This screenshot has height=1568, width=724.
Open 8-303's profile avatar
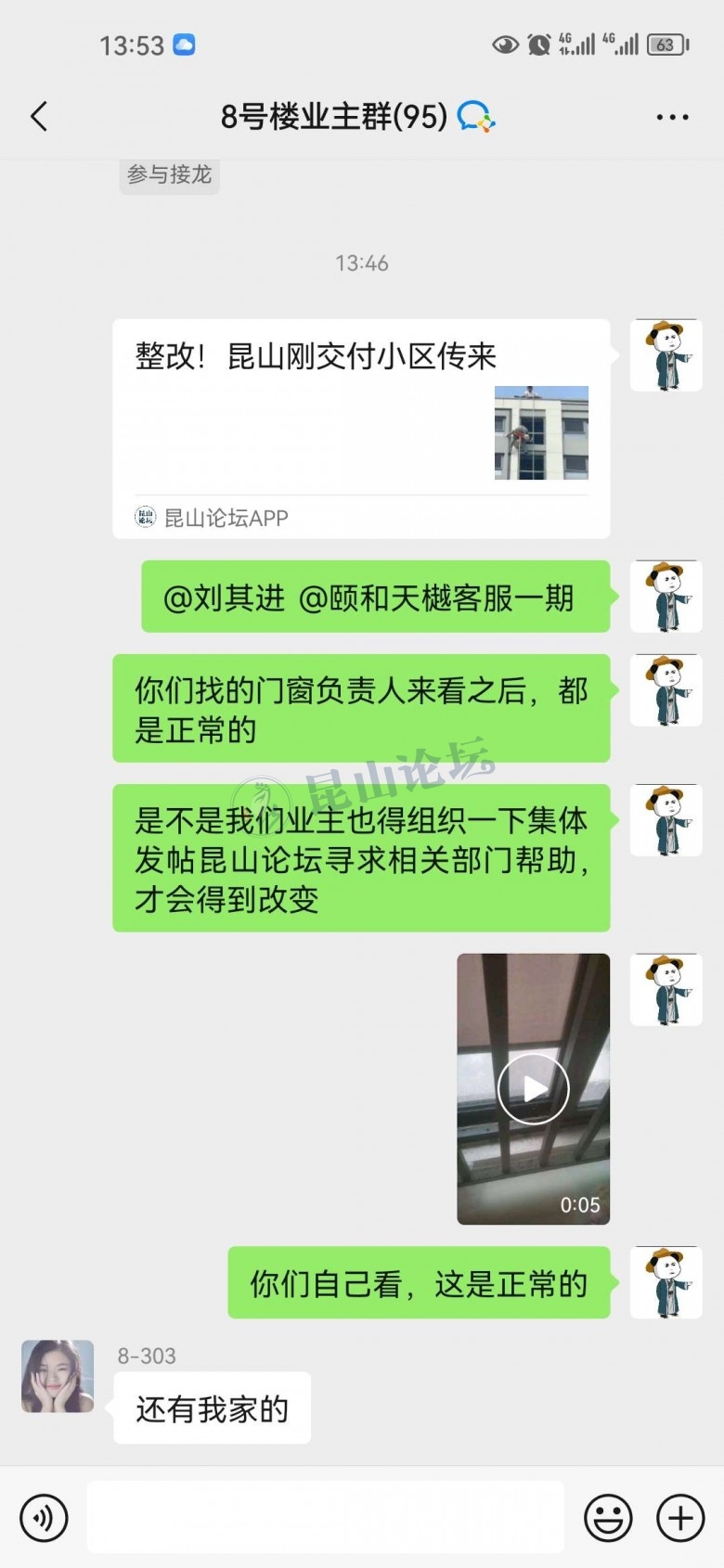58,1376
